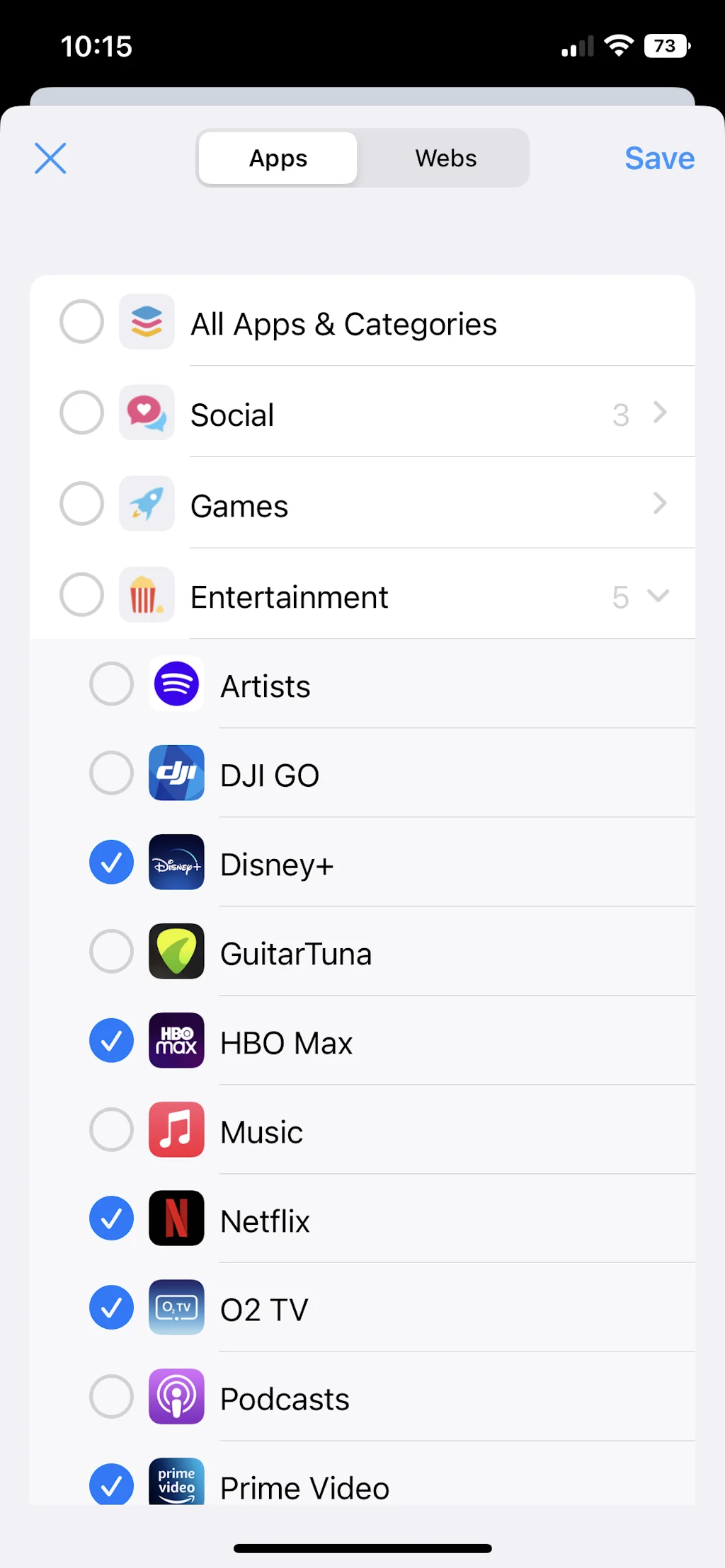Click the Netflix app icon
This screenshot has height=1568, width=725.
coord(176,1219)
